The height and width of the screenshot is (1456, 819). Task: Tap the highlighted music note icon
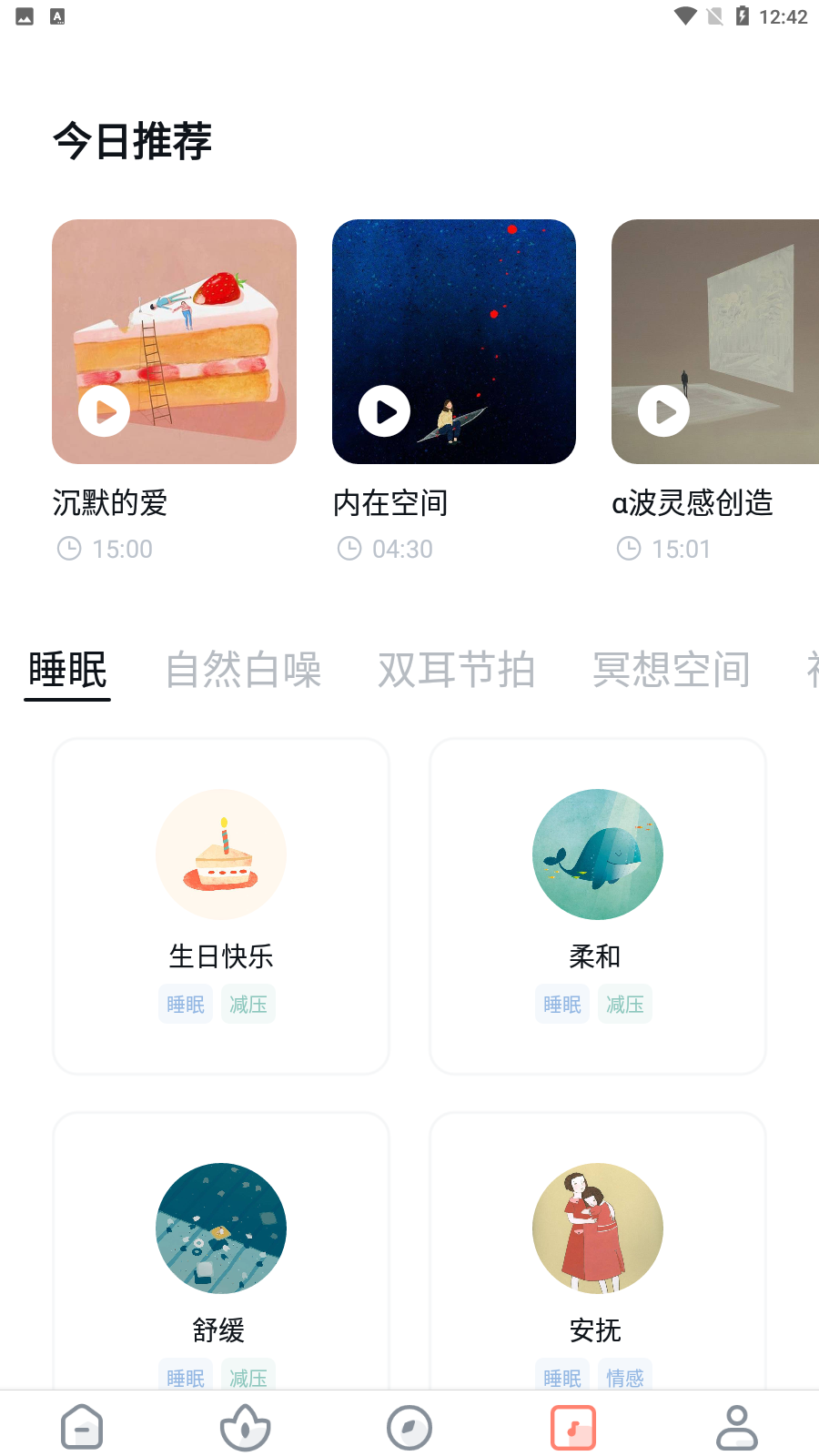(x=572, y=1426)
